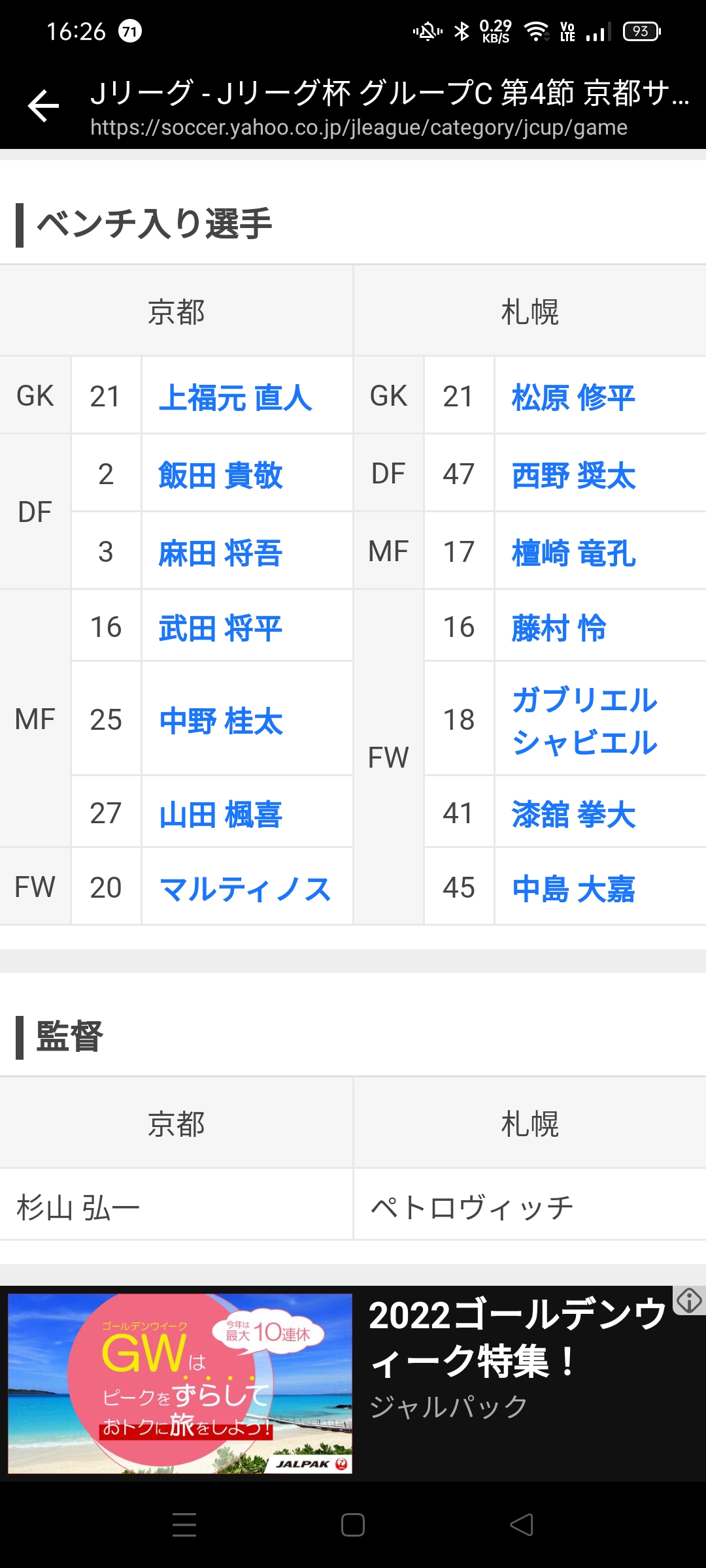Viewport: 706px width, 1568px height.
Task: Open player page for 中野 桂太
Action: [221, 721]
